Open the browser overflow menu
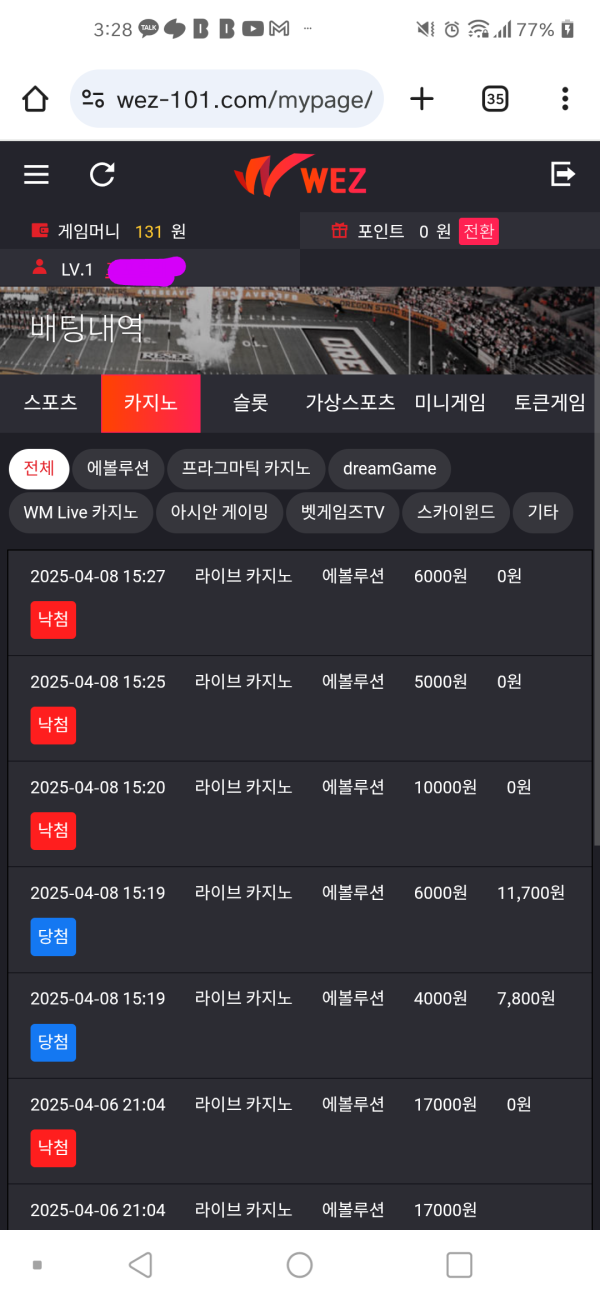The width and height of the screenshot is (600, 1300). pos(565,99)
